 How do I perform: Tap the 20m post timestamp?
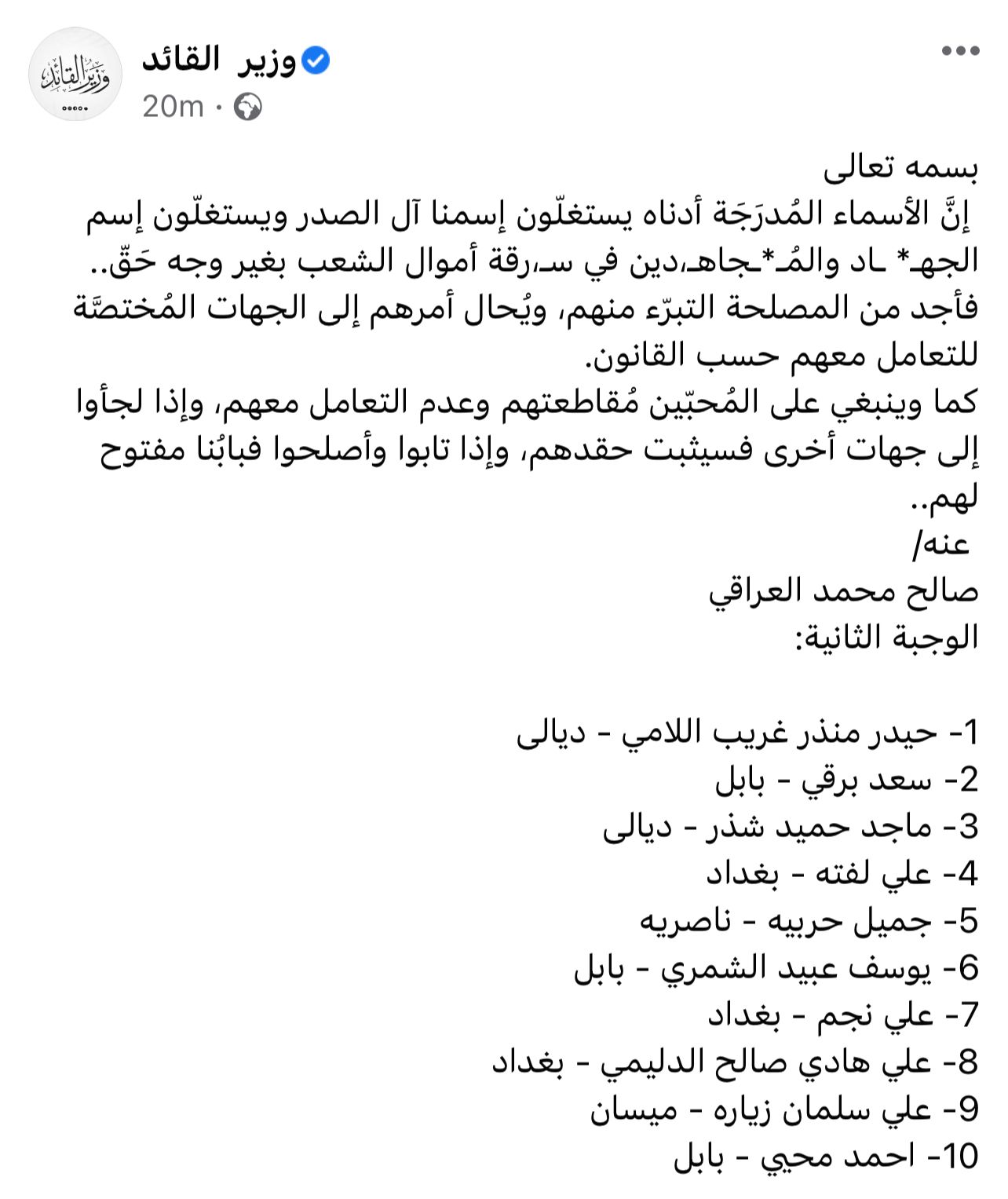pos(173,107)
